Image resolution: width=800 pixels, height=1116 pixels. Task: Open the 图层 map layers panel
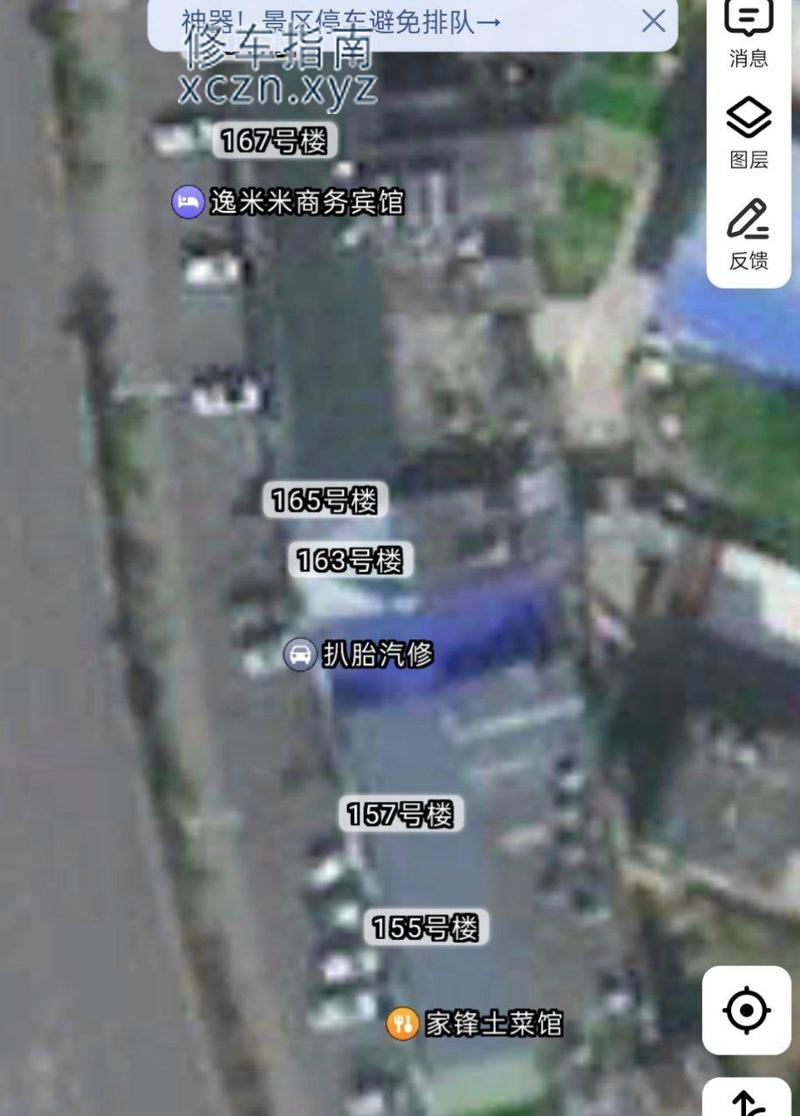pos(748,134)
